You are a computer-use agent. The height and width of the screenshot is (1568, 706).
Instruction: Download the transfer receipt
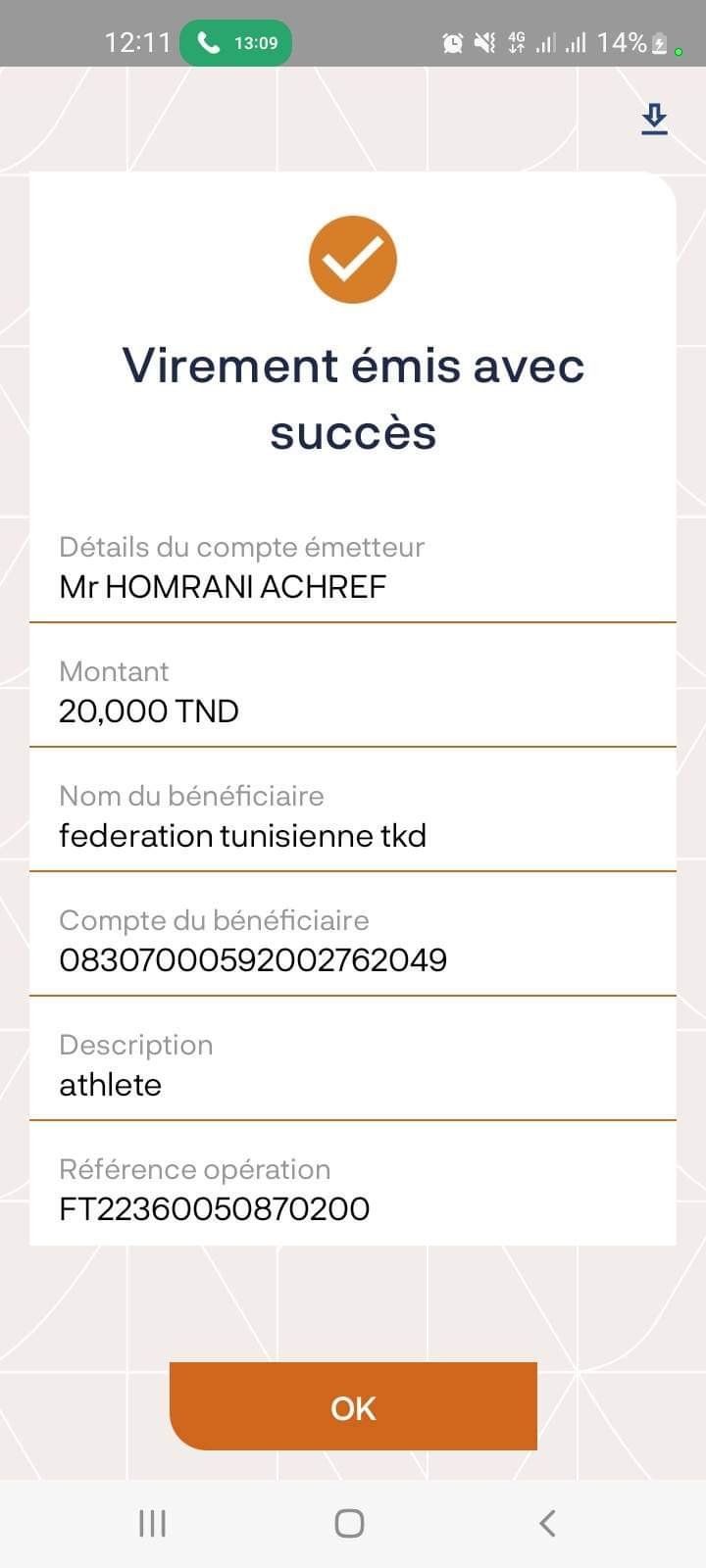654,120
